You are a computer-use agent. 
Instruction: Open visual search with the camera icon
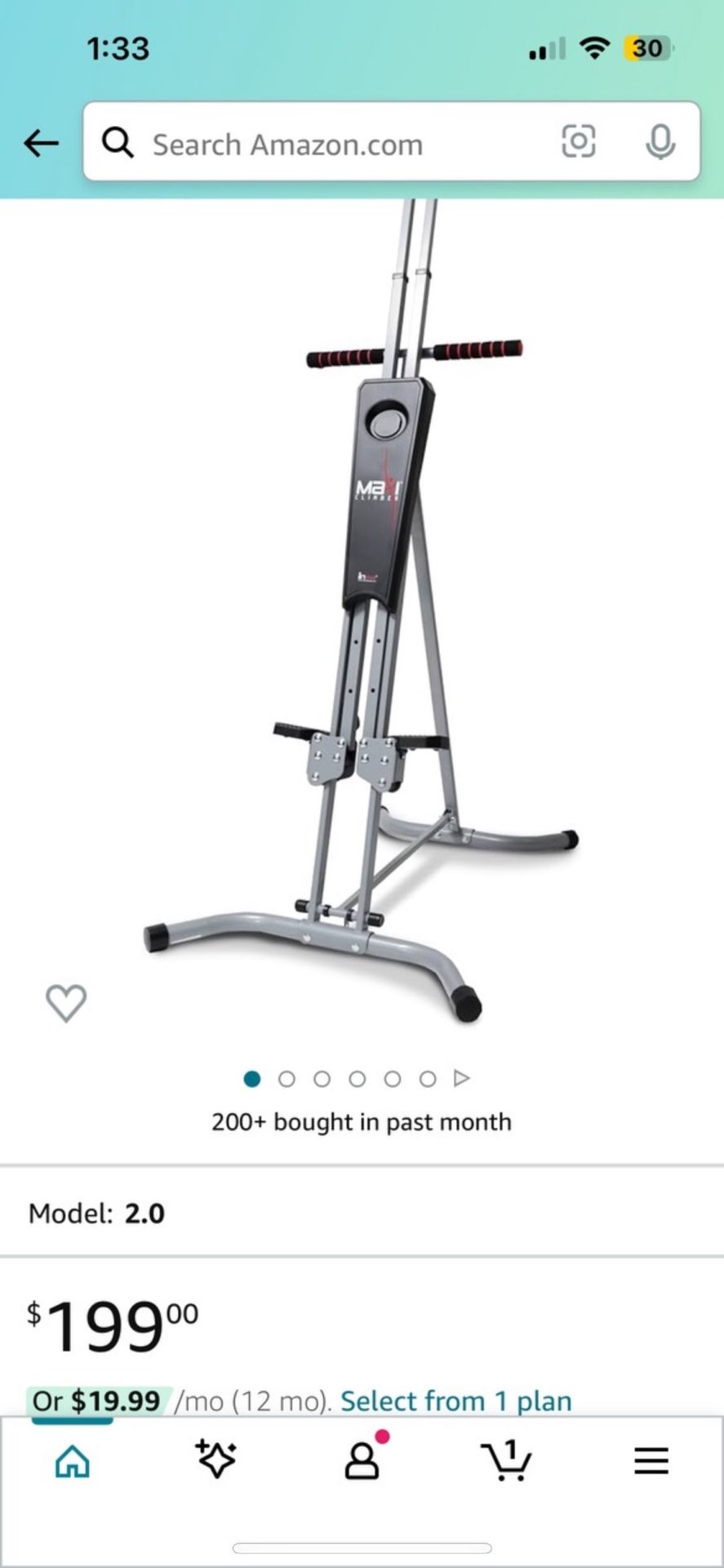coord(580,143)
